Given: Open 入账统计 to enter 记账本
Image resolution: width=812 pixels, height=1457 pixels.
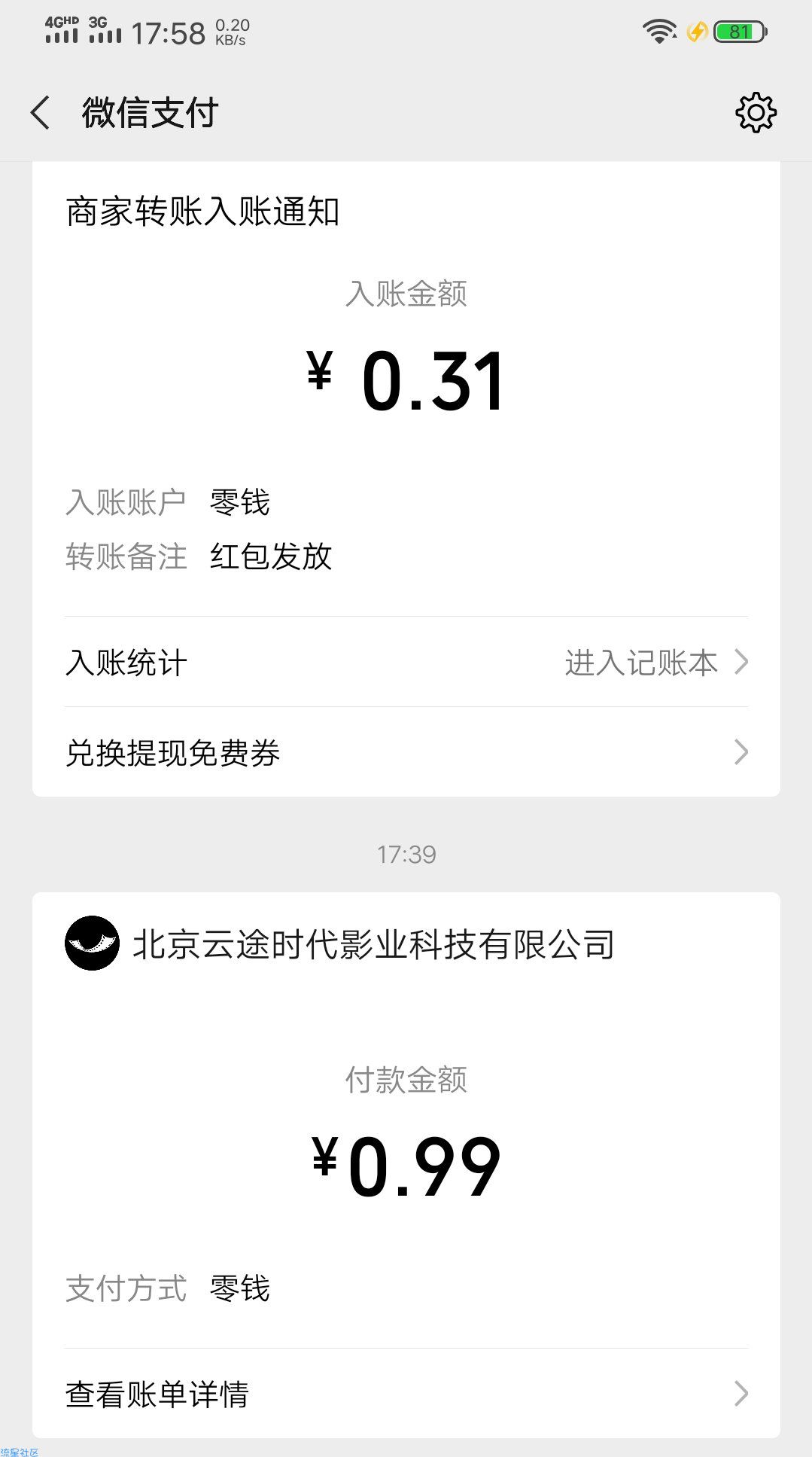Looking at the screenshot, I should tap(406, 663).
